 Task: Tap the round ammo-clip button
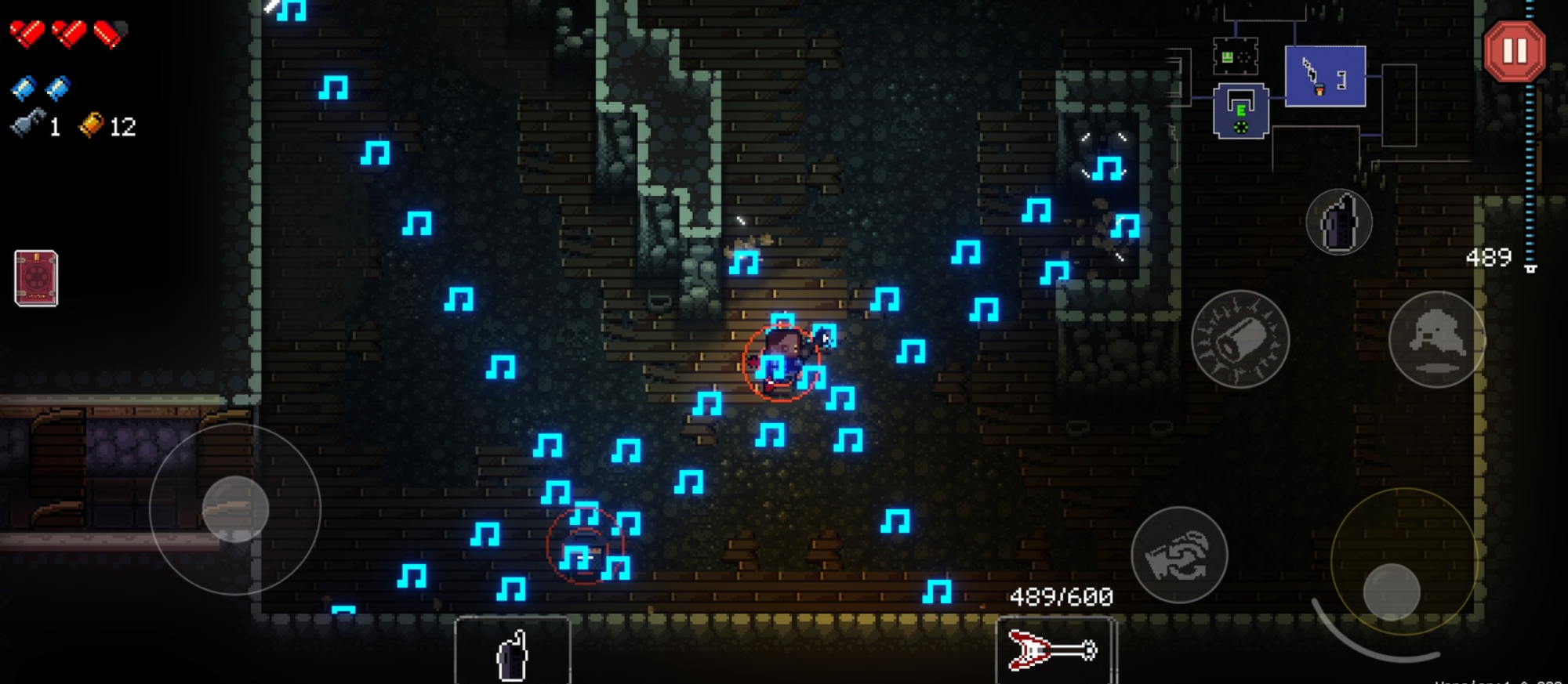[1339, 222]
